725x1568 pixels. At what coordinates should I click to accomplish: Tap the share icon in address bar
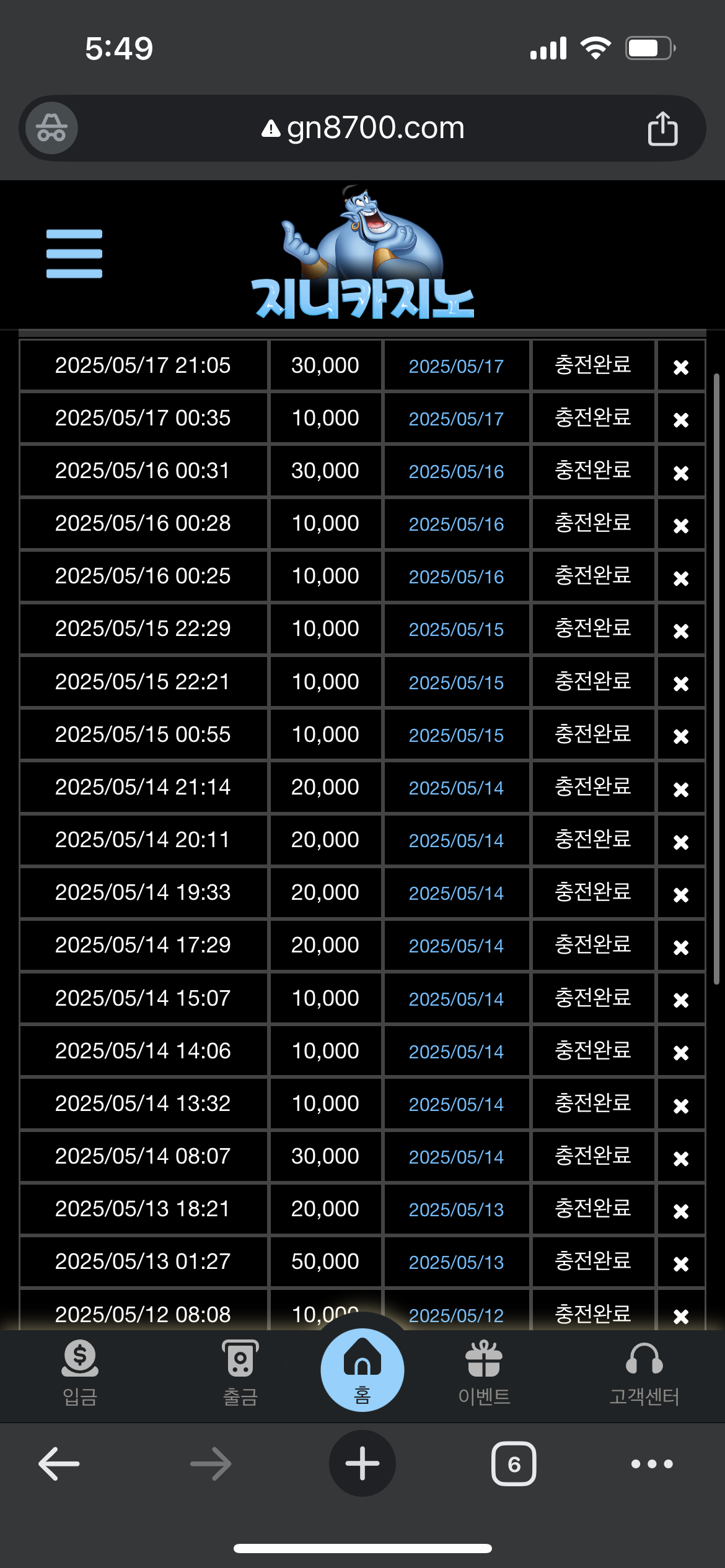tap(662, 128)
